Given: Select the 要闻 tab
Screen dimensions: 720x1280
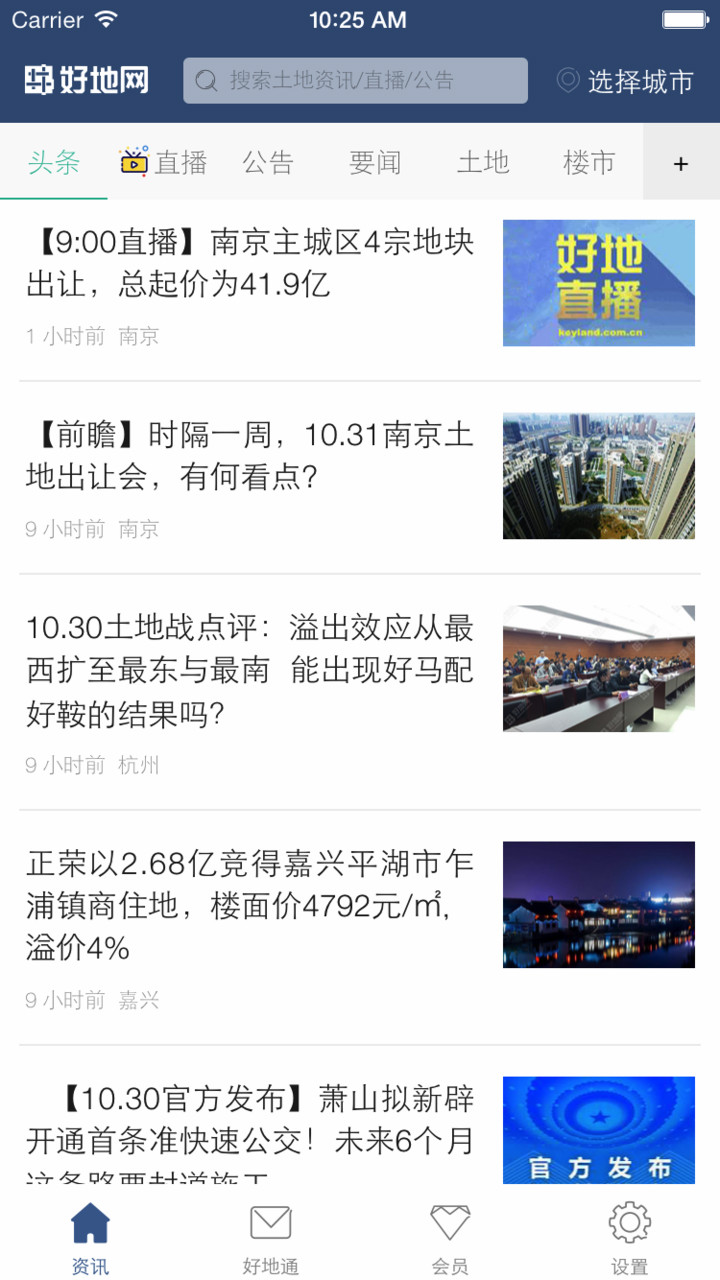Looking at the screenshot, I should pyautogui.click(x=375, y=162).
